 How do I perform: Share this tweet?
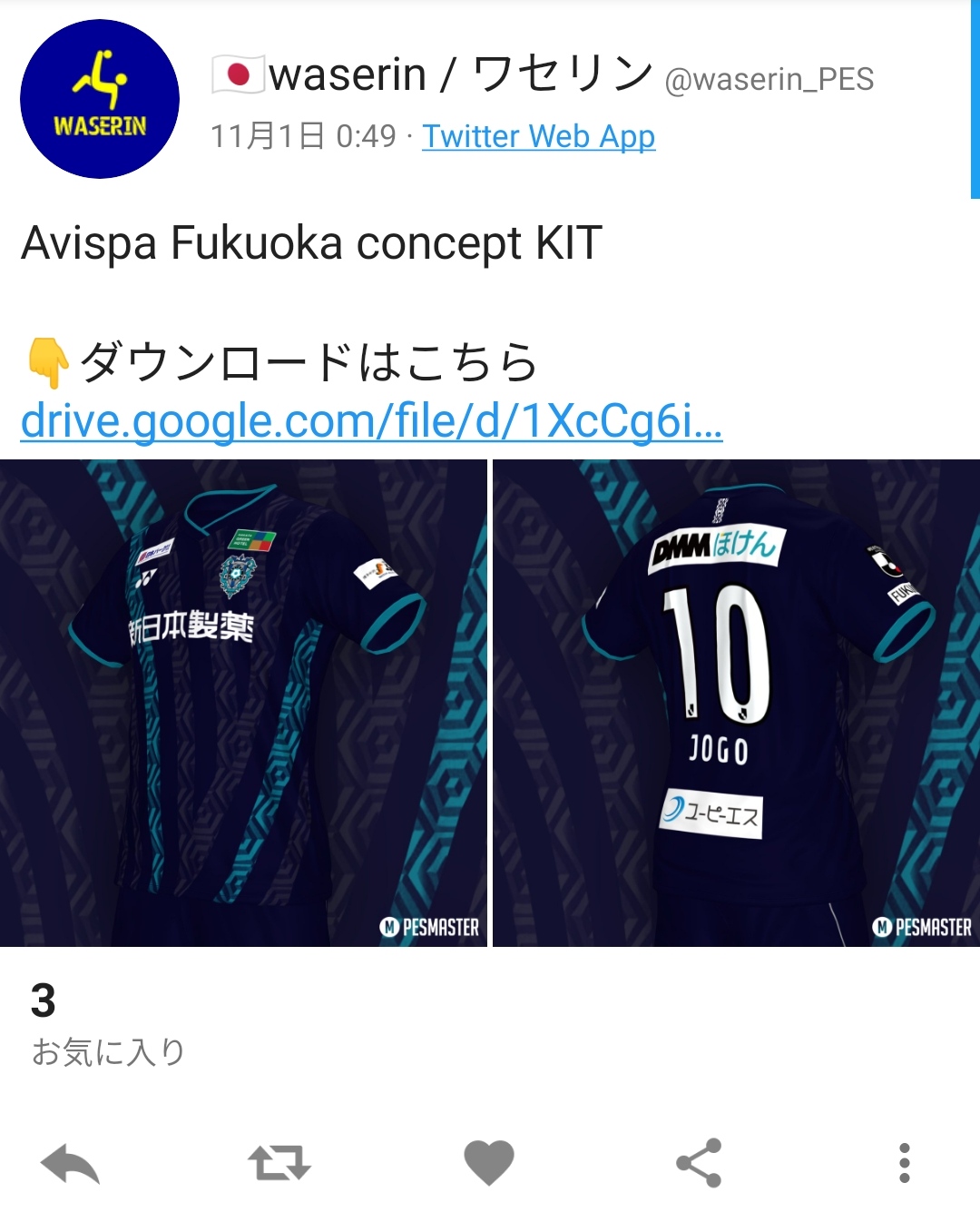[699, 1163]
